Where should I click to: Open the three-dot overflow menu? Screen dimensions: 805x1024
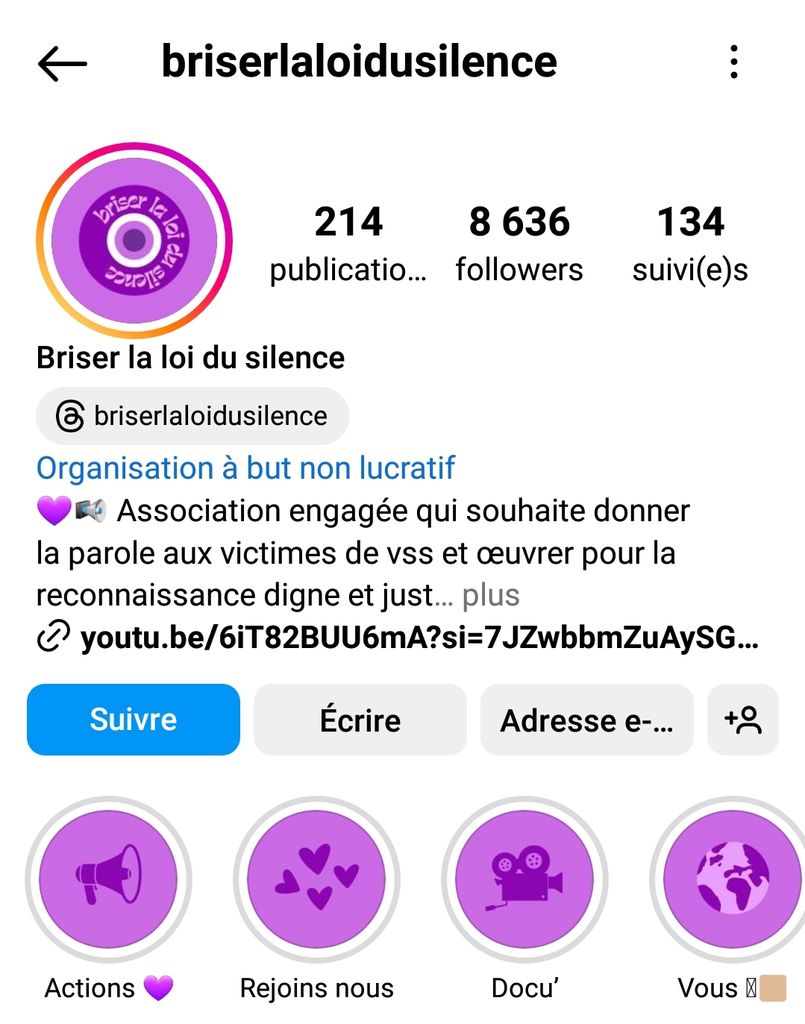click(734, 62)
